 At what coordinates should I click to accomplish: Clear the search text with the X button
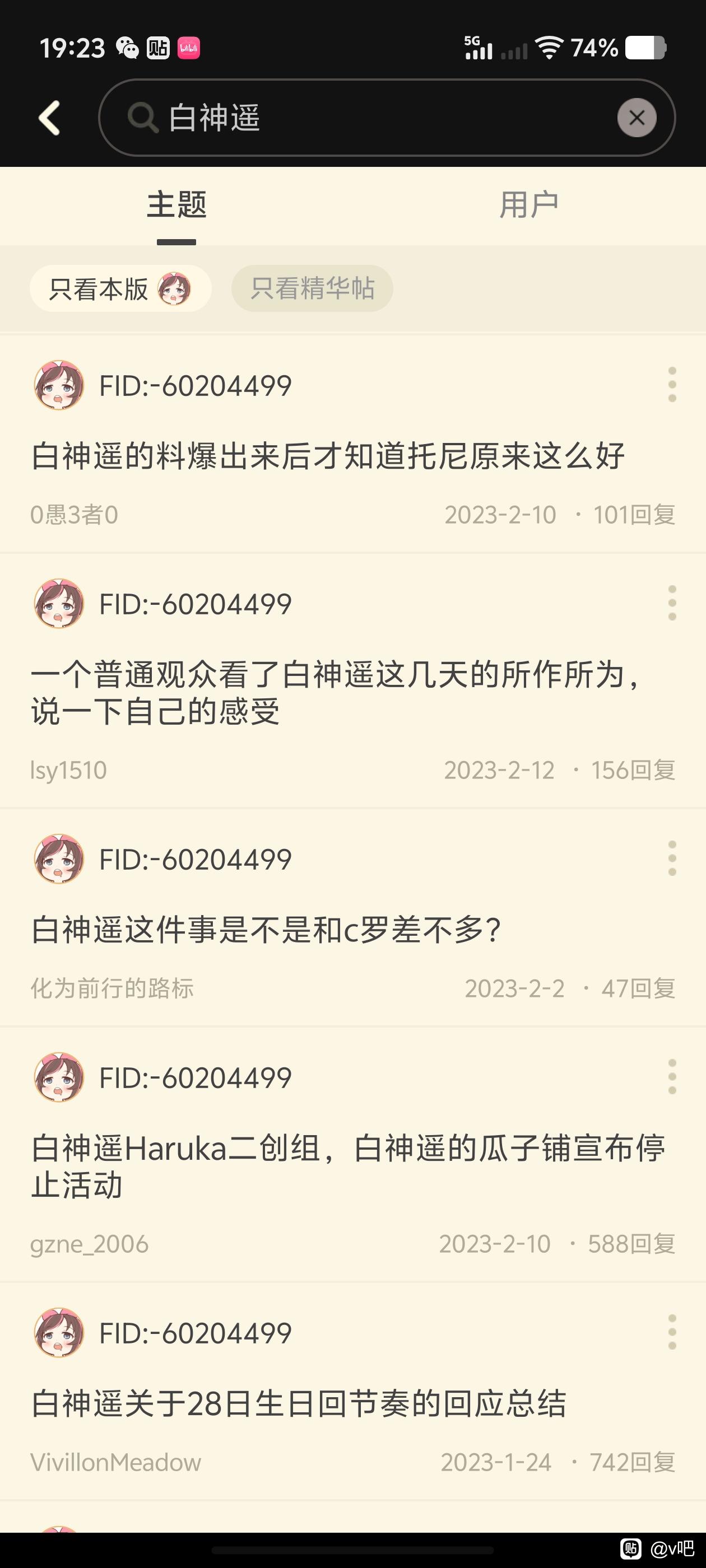[637, 118]
